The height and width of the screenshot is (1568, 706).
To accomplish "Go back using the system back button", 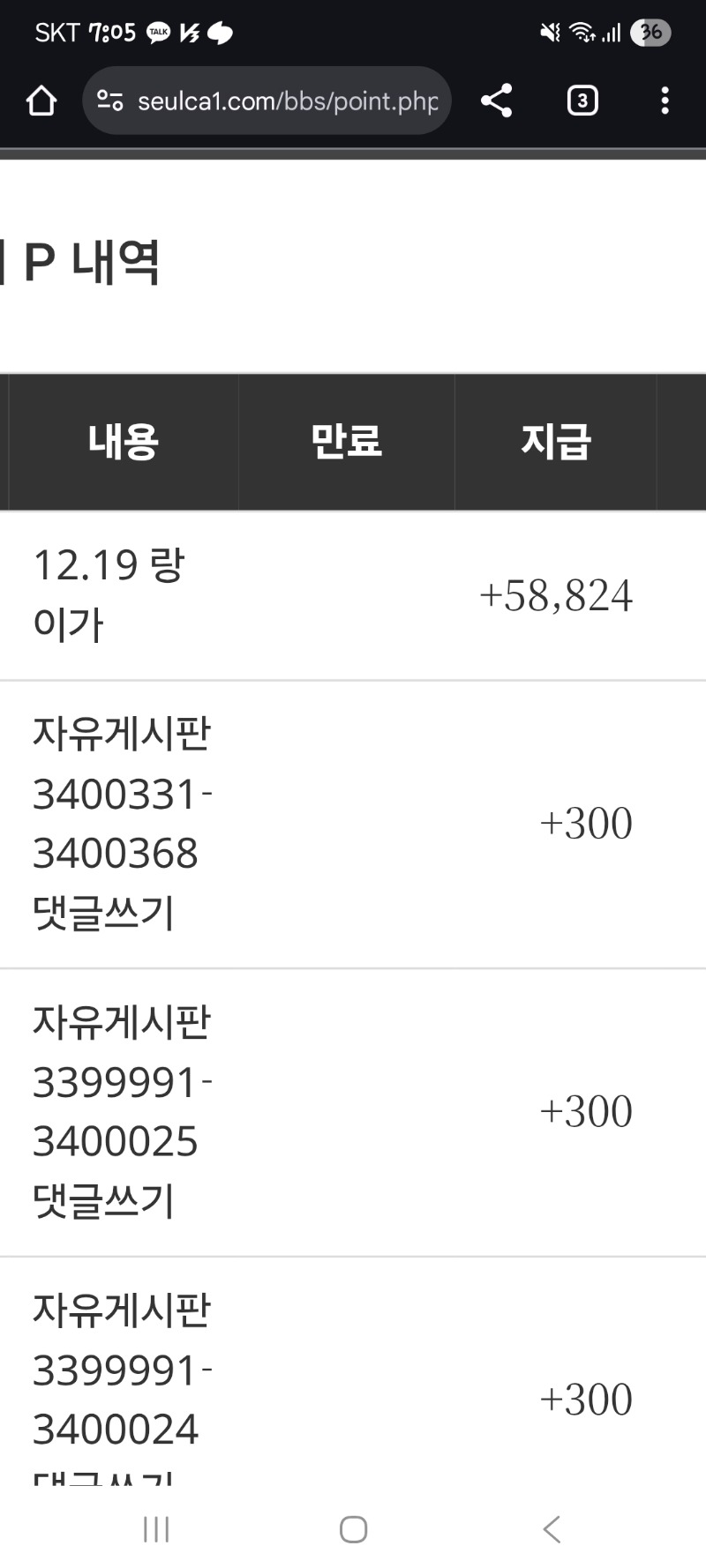I will pos(552,1529).
